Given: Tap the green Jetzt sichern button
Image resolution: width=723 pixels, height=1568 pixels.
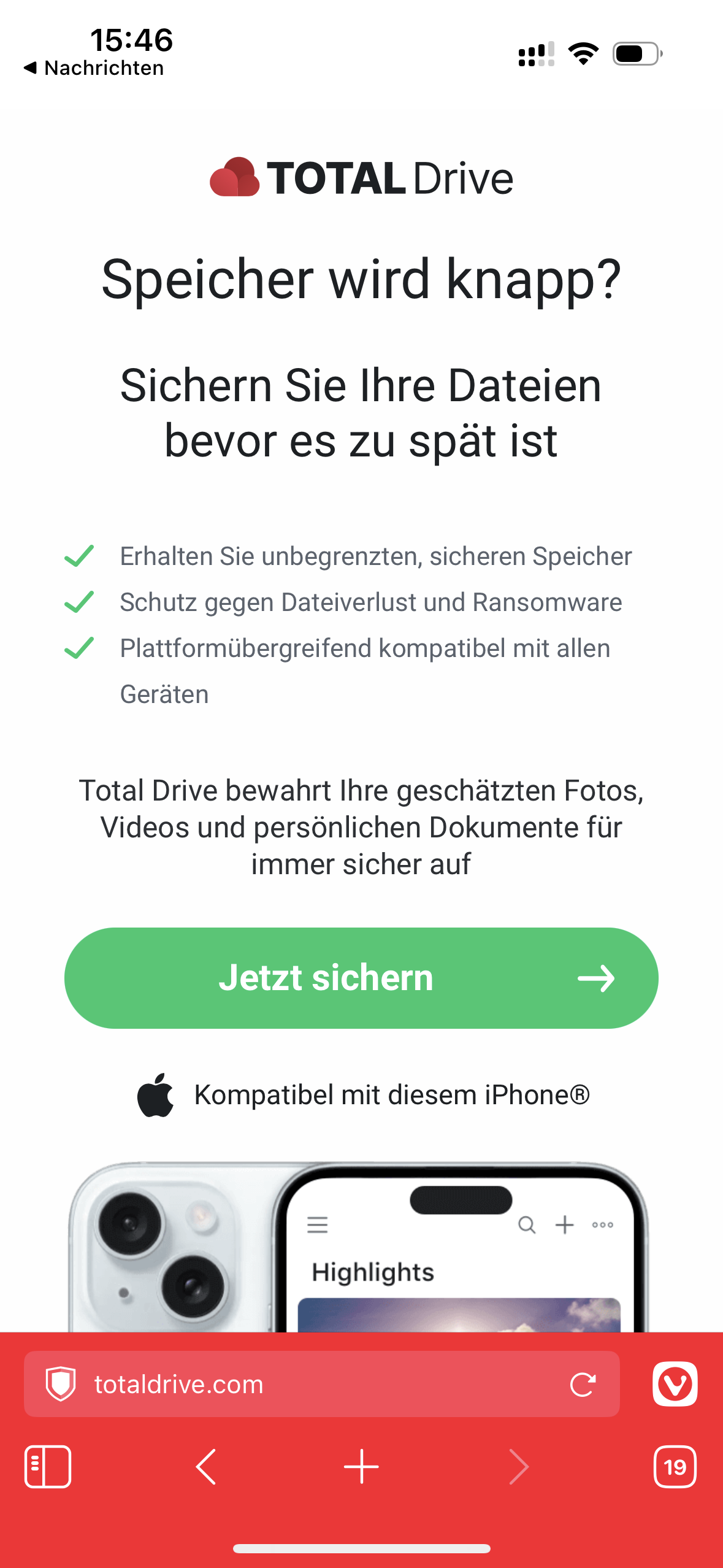Looking at the screenshot, I should [361, 977].
